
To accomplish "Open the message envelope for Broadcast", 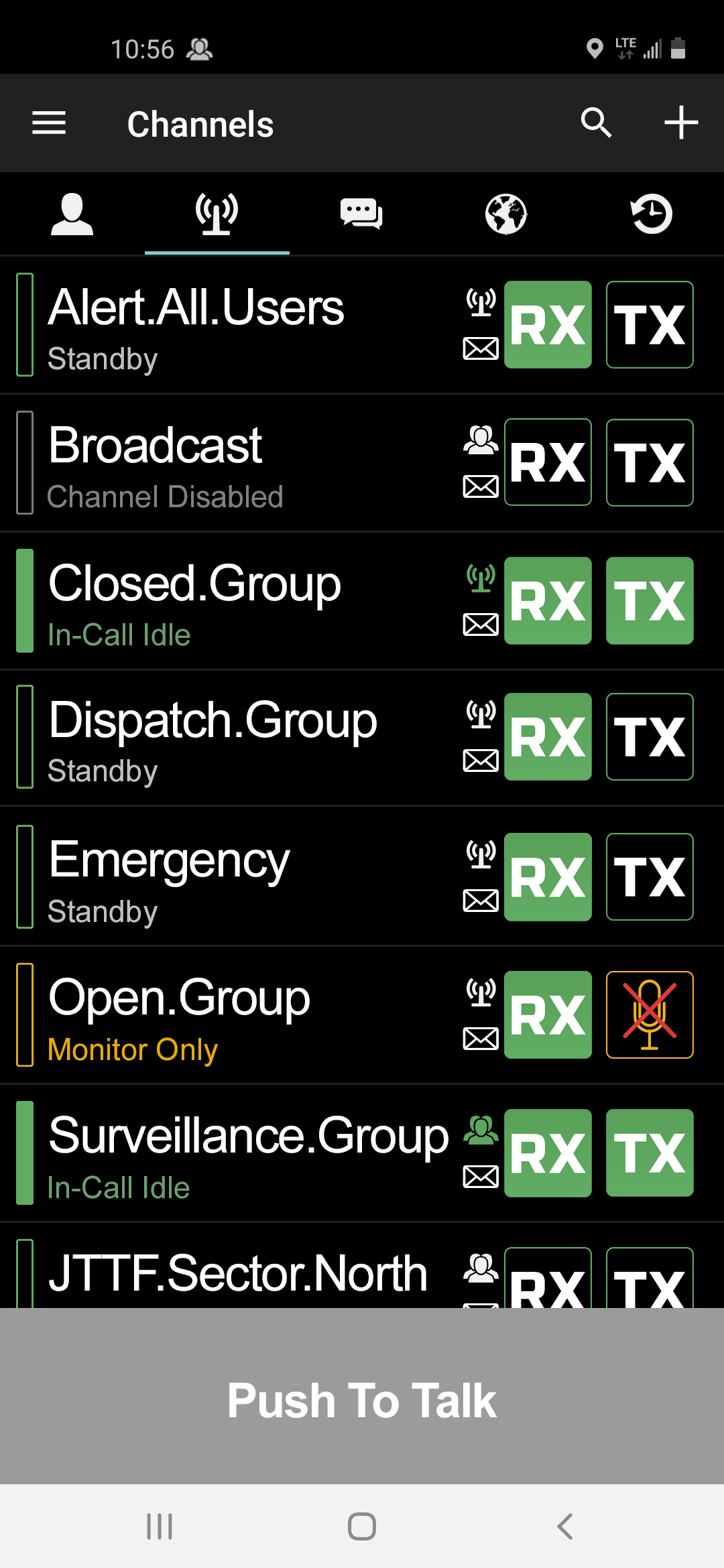I will 481,486.
